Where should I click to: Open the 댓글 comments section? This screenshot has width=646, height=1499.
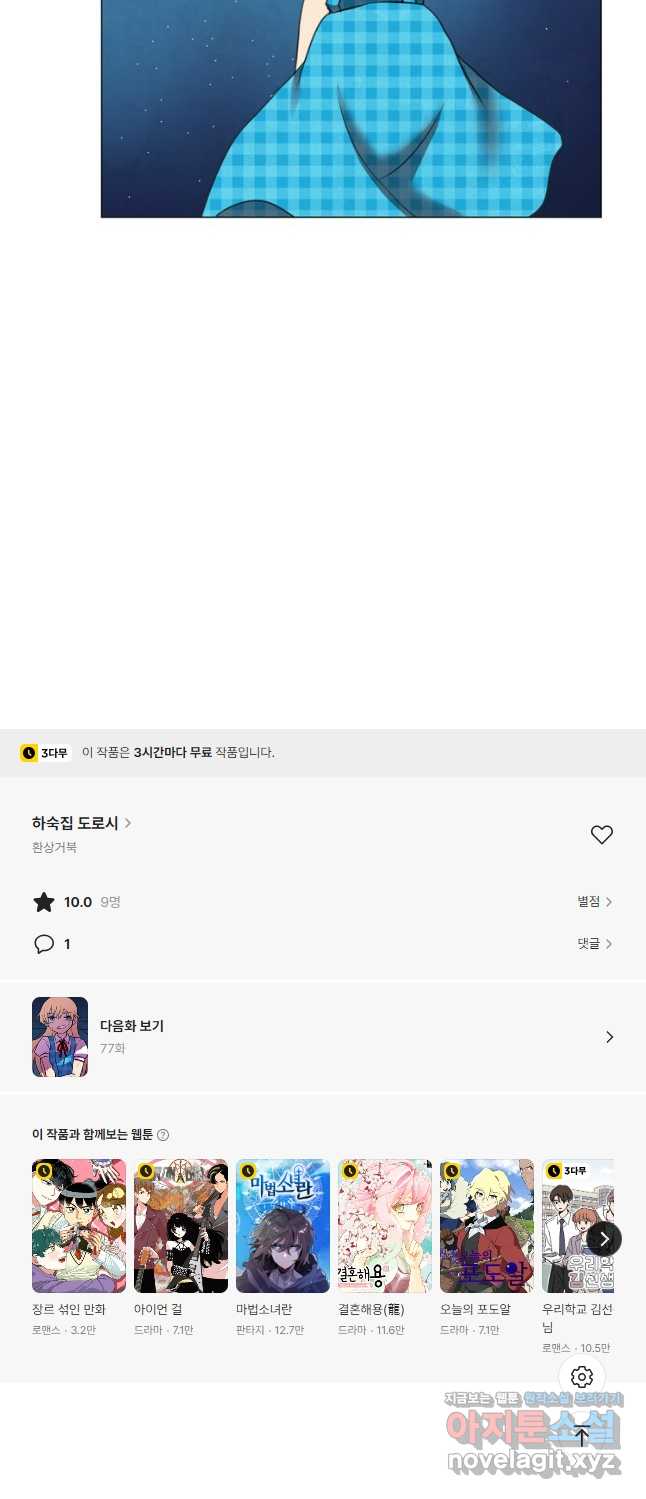[594, 944]
